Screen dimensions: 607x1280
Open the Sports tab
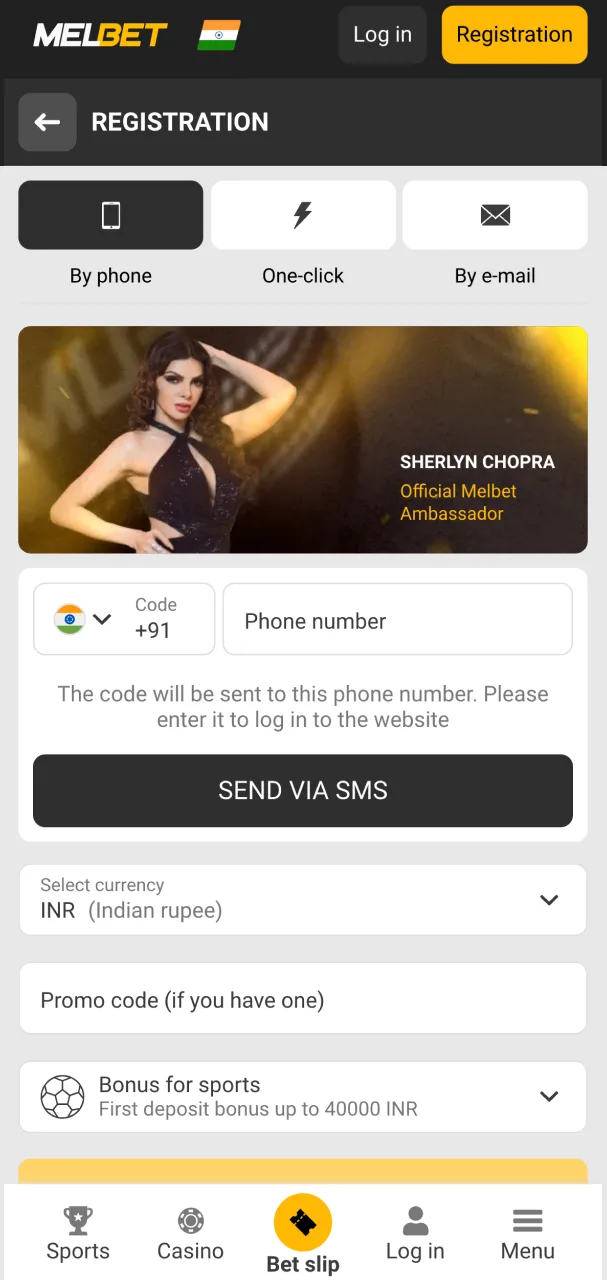point(78,1234)
